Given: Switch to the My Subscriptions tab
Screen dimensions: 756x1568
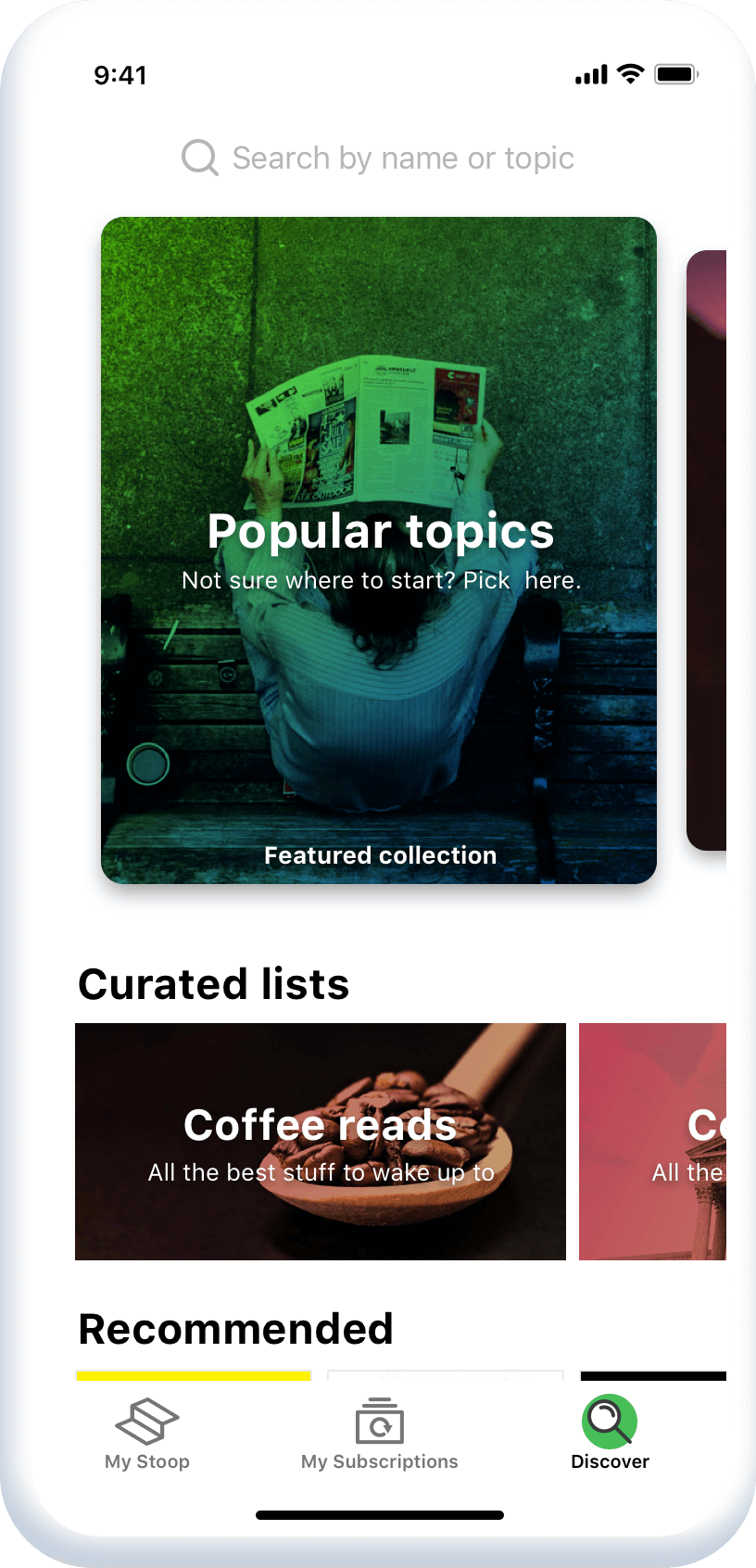Looking at the screenshot, I should pyautogui.click(x=379, y=1434).
